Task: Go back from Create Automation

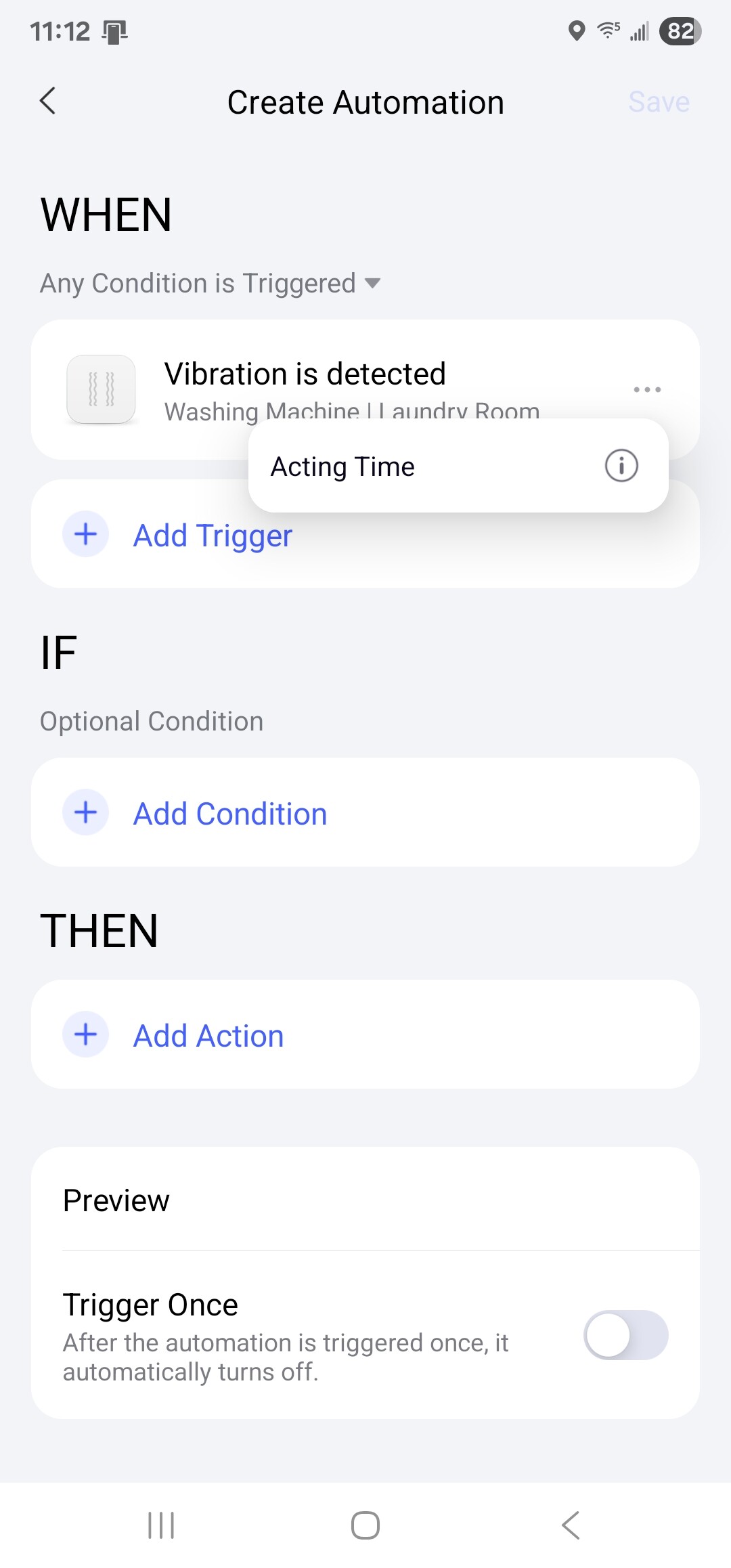Action: [x=47, y=102]
